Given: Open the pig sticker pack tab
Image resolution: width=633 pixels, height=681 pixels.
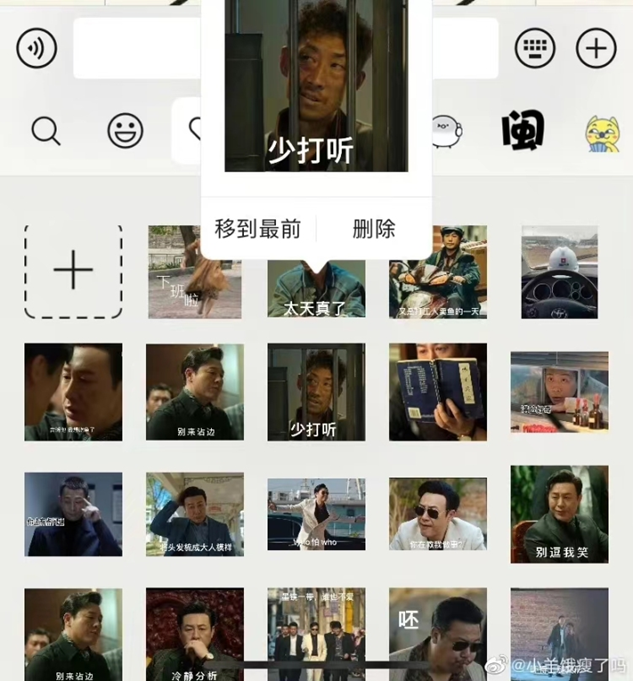Looking at the screenshot, I should (446, 130).
